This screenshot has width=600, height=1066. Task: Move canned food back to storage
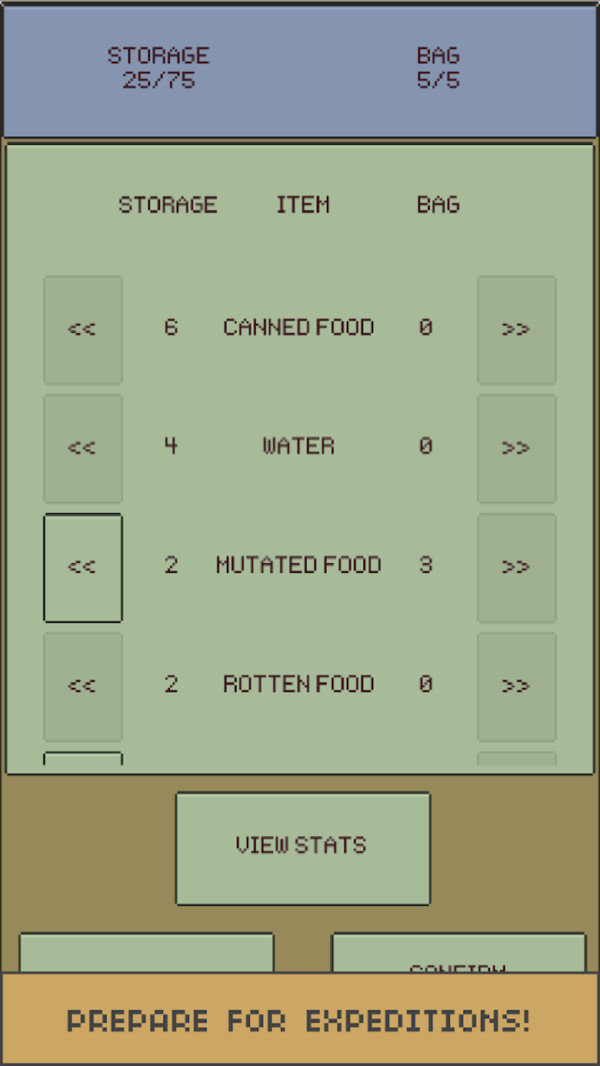83,330
